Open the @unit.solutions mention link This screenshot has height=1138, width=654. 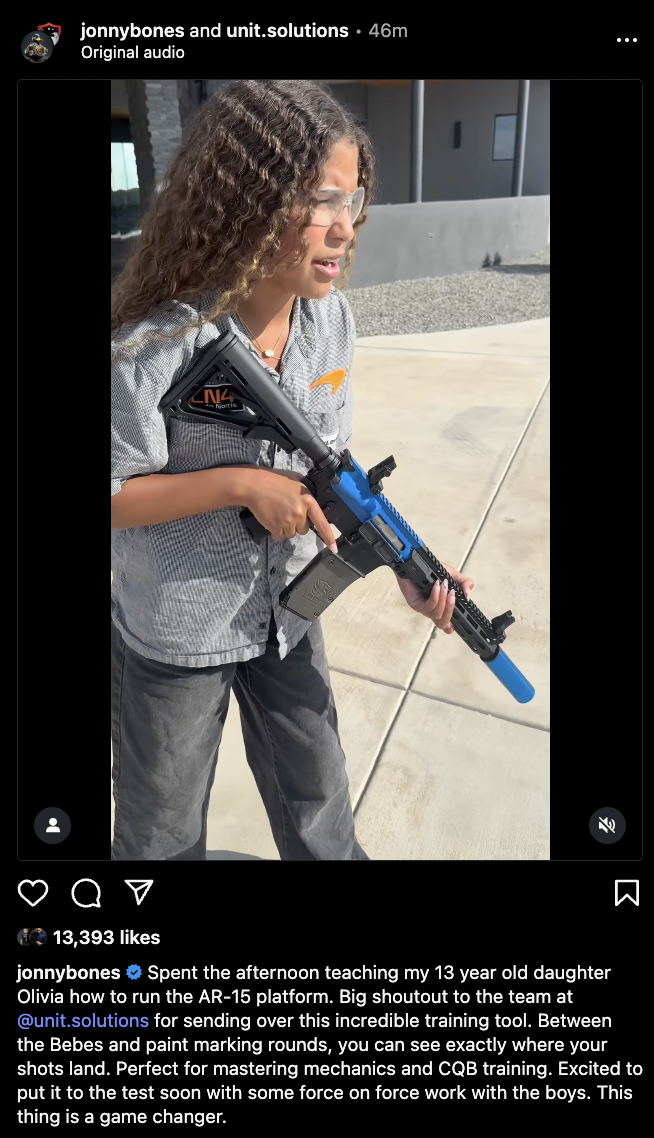click(x=83, y=1020)
